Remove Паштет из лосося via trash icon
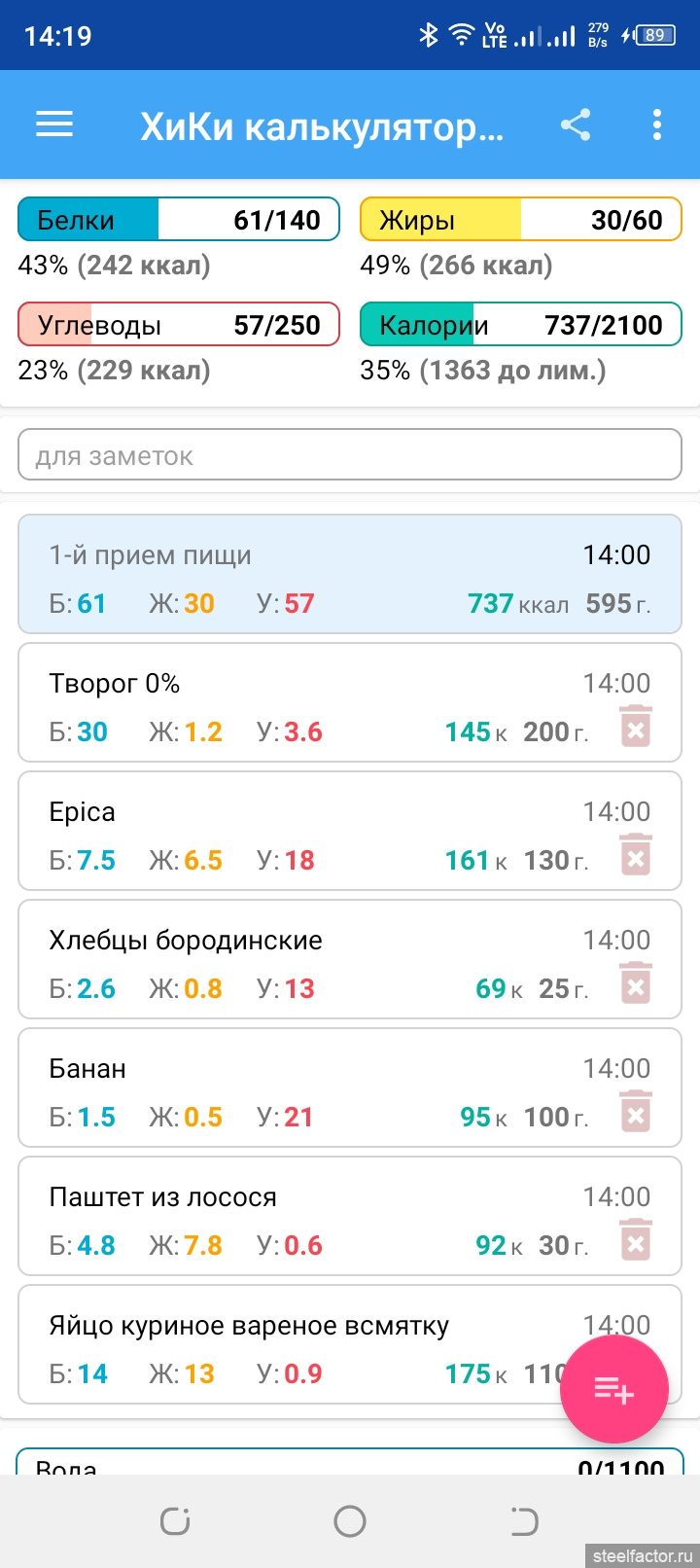This screenshot has height=1568, width=700. [x=635, y=1240]
